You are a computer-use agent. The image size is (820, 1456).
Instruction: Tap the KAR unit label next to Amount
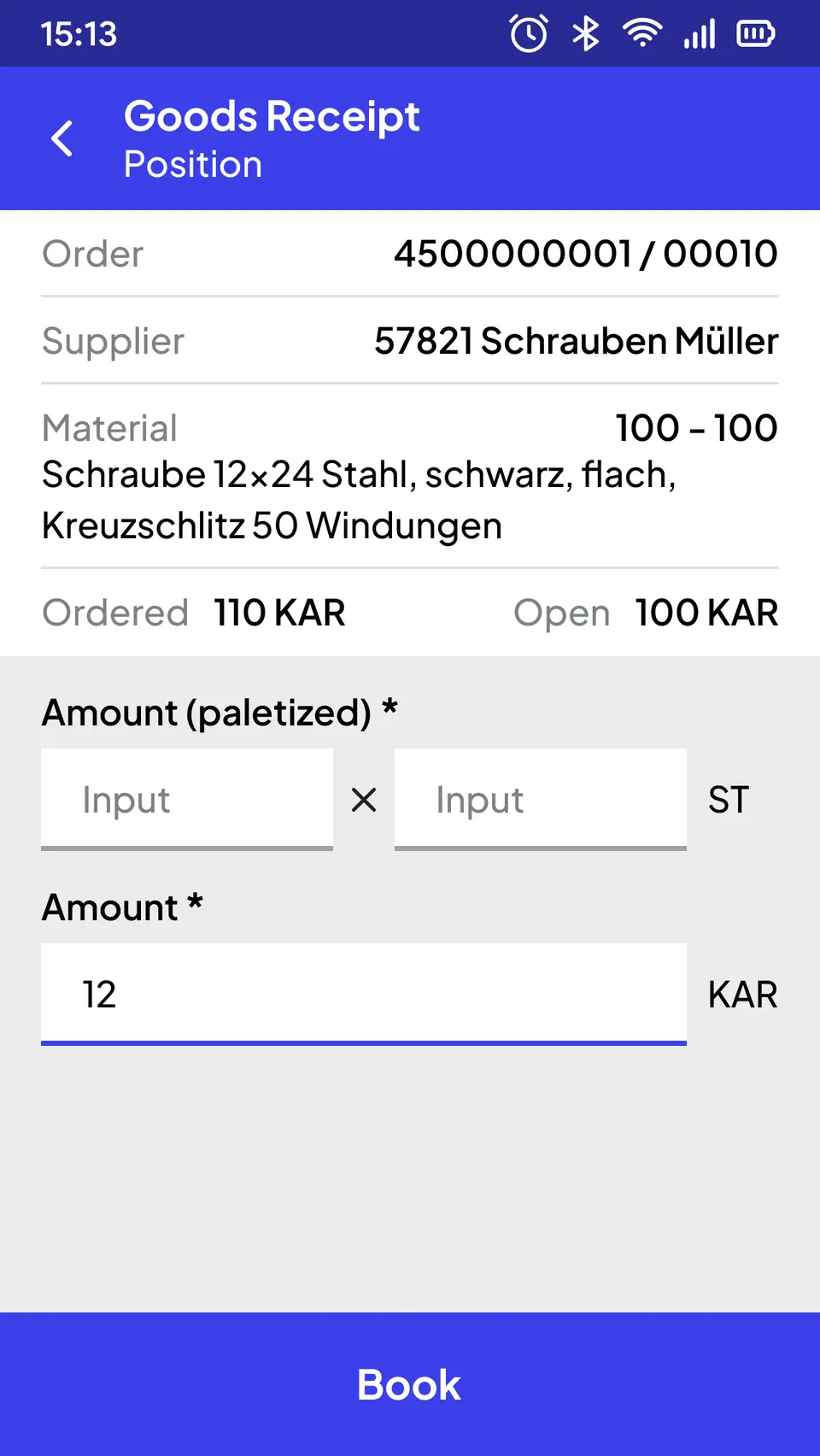point(742,994)
